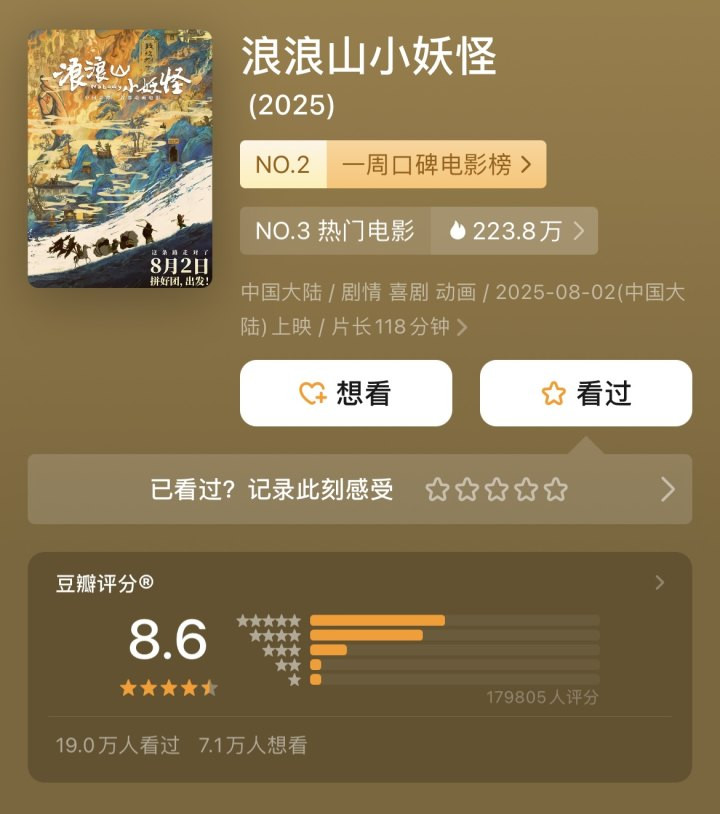
Task: Mark the movie as 想看
Action: pos(346,393)
